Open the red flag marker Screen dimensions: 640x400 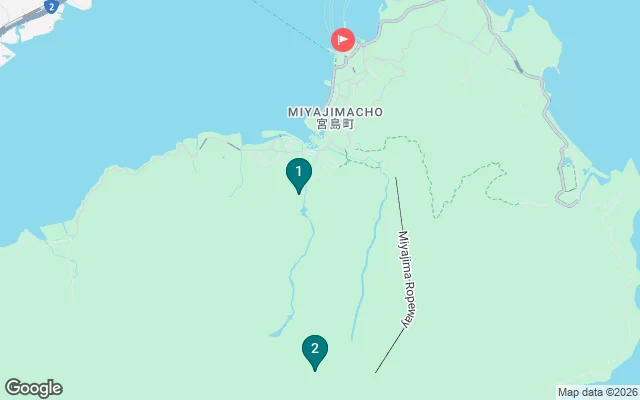tap(343, 41)
